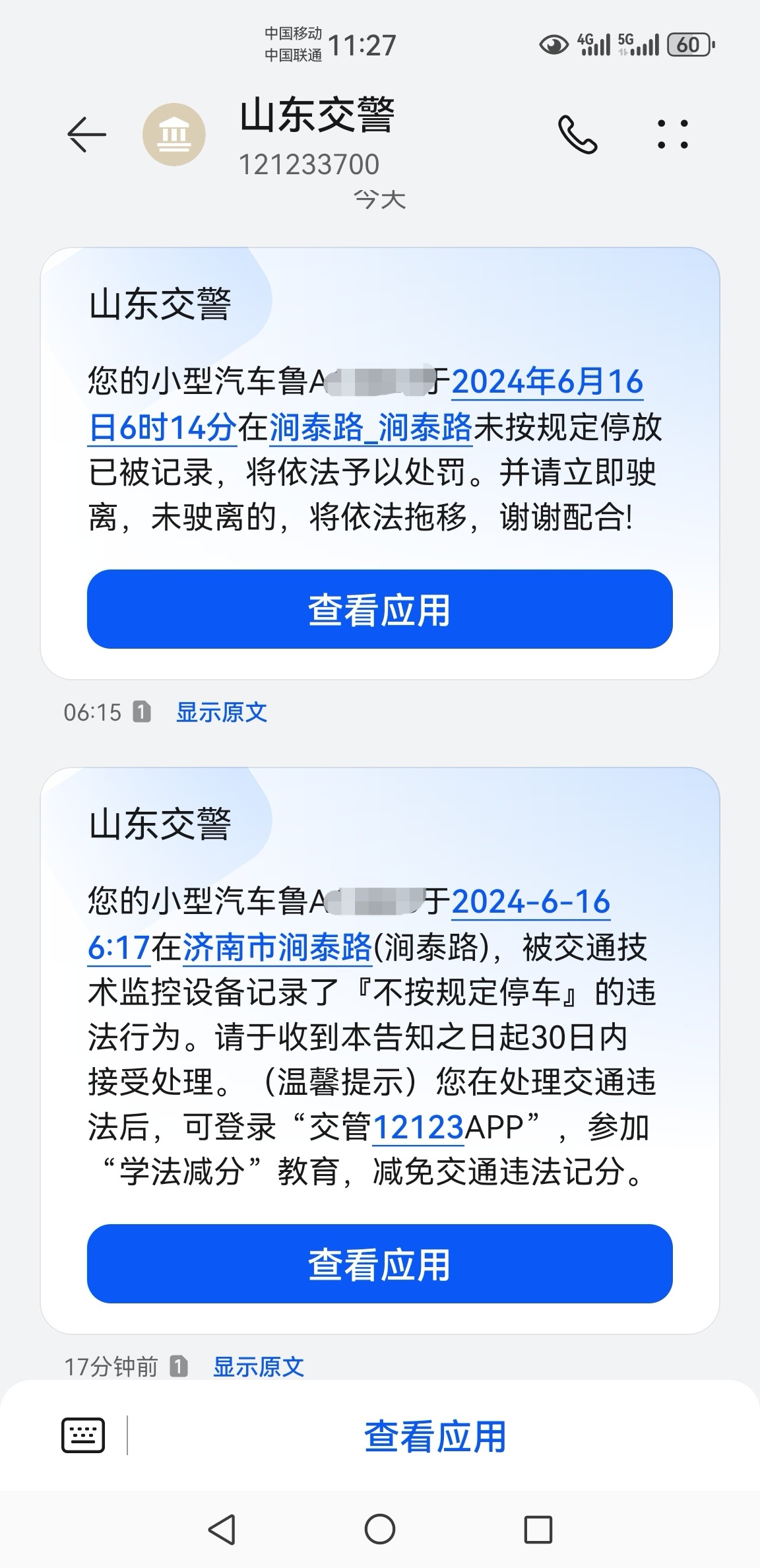Screen dimensions: 760x1568
Task: Open recent apps via the square button
Action: [538, 1529]
